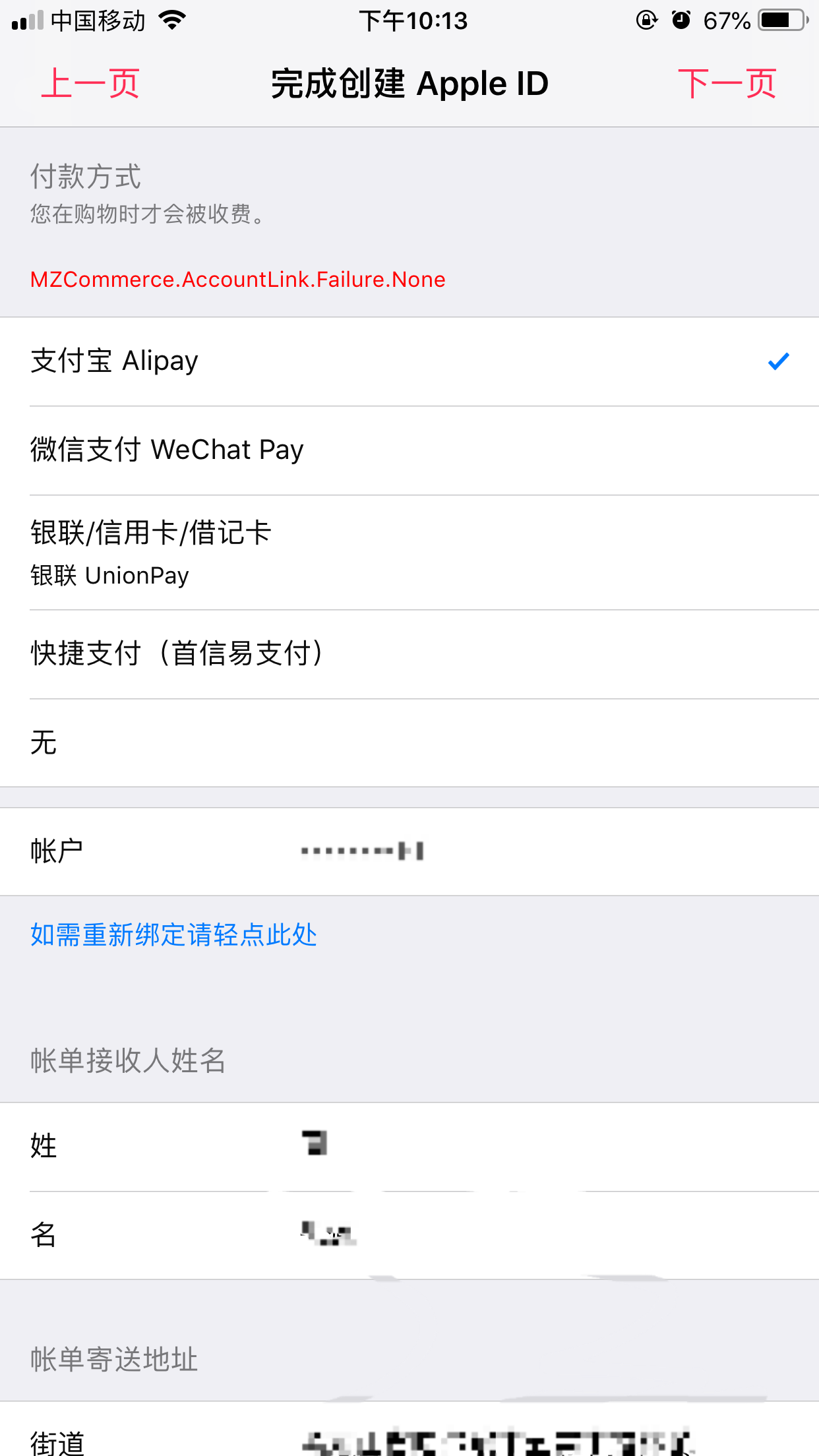Select 银联 UnionPay card option
819x1456 pixels.
coord(409,553)
